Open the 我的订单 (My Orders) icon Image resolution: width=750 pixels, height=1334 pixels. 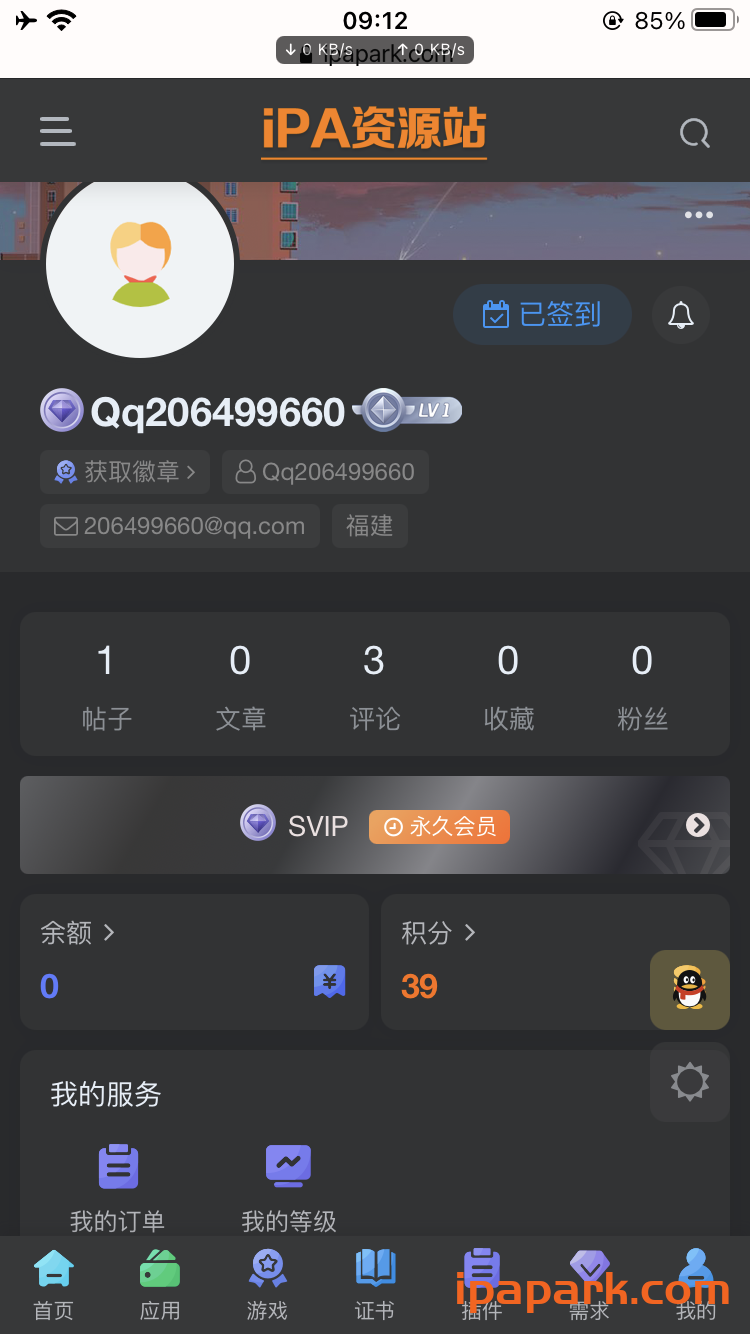click(118, 1166)
